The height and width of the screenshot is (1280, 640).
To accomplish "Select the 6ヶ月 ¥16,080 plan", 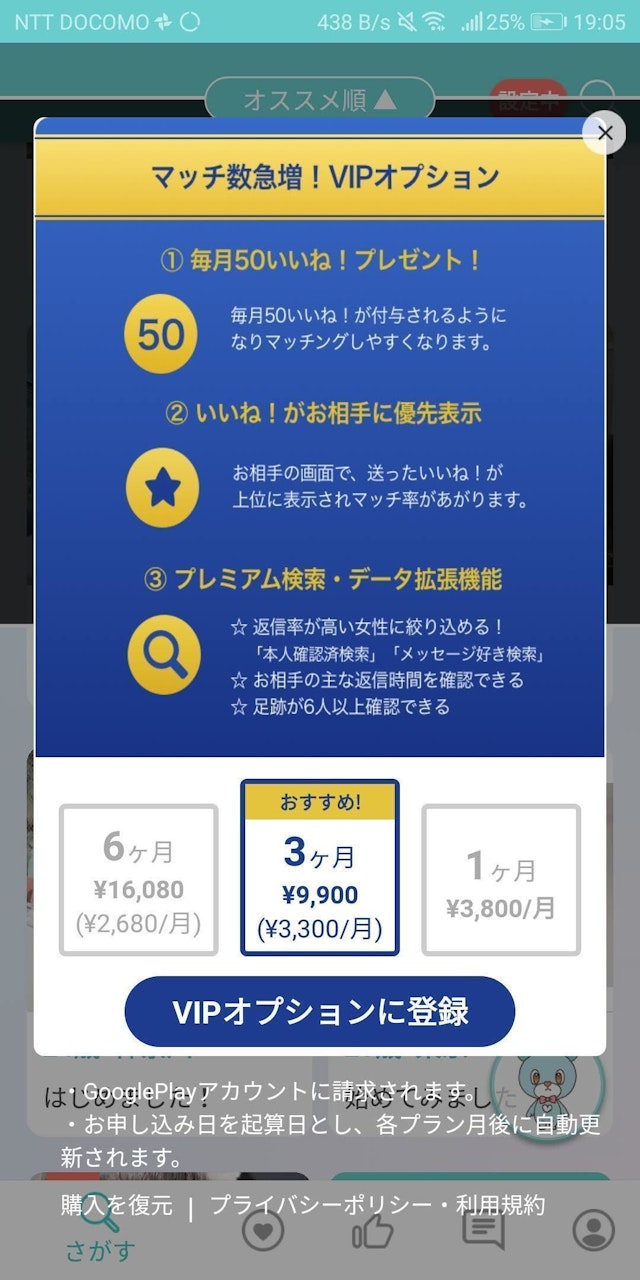I will click(138, 880).
